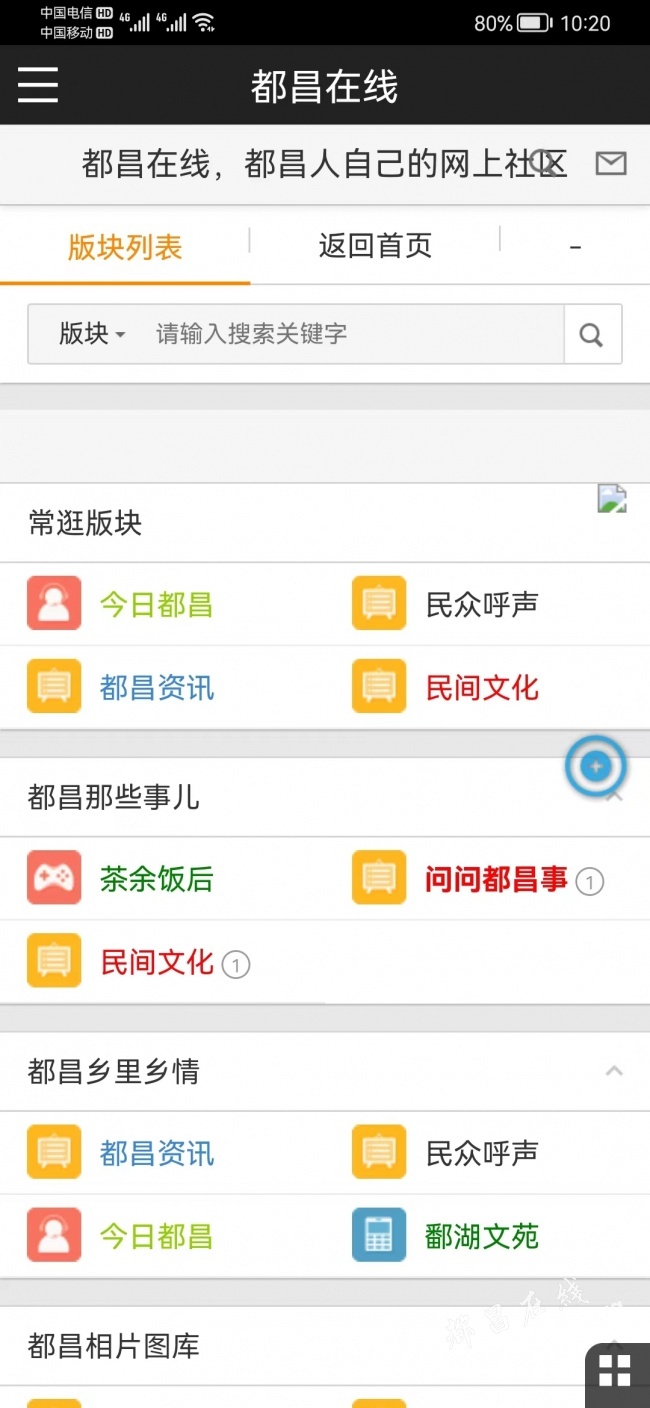Open 今日都昌 under 都昌乡里乡情
Image resolution: width=650 pixels, height=1408 pixels.
click(156, 1236)
